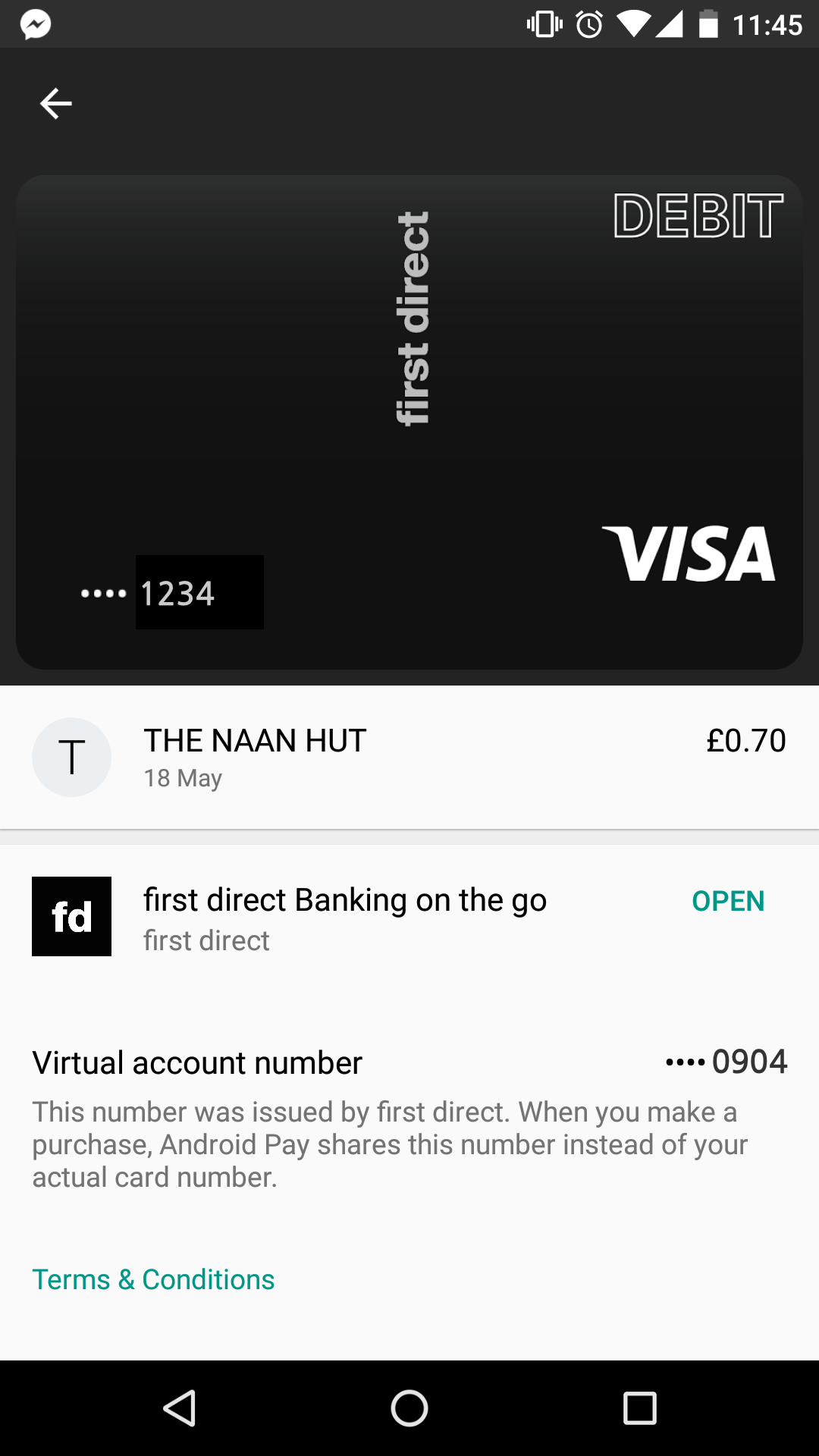819x1456 pixels.
Task: Tap the DEBIT label on the card
Action: (x=698, y=218)
